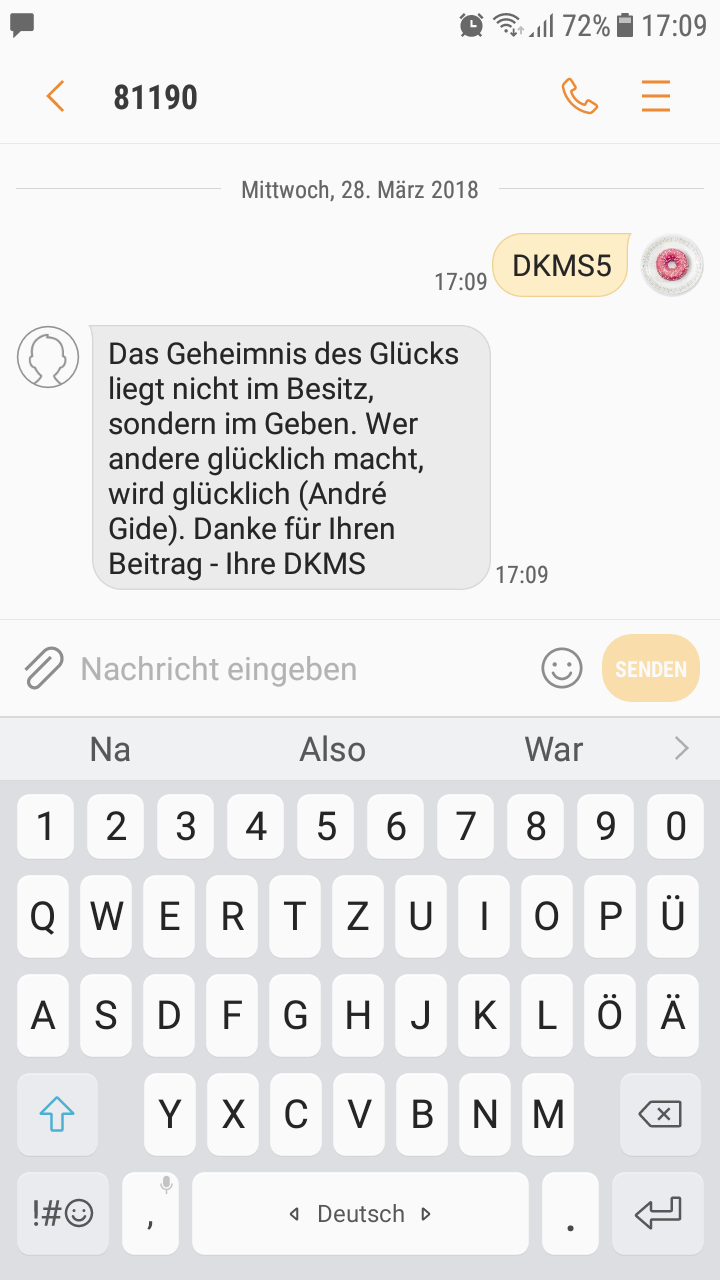This screenshot has width=720, height=1280.
Task: Call the number 81190
Action: tap(580, 97)
